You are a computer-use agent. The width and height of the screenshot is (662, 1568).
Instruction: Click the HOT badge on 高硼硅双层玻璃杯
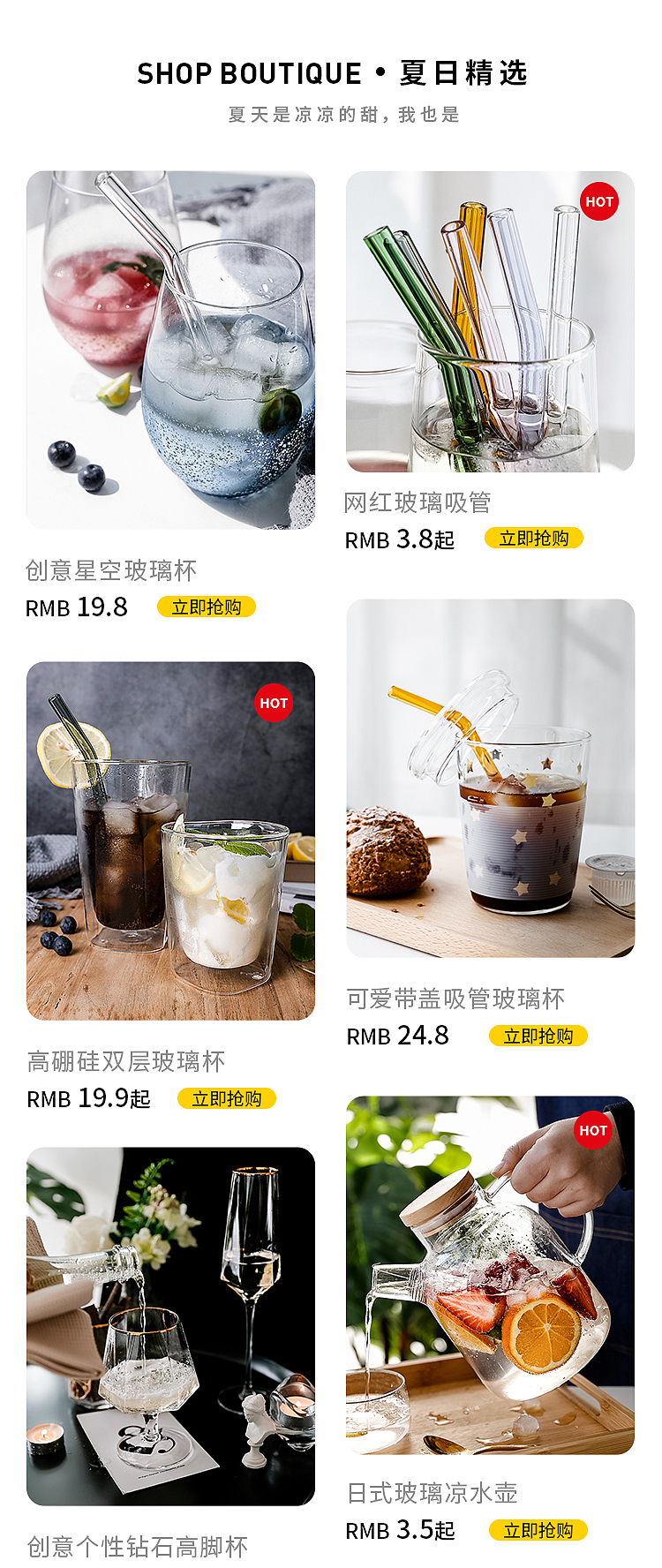275,704
